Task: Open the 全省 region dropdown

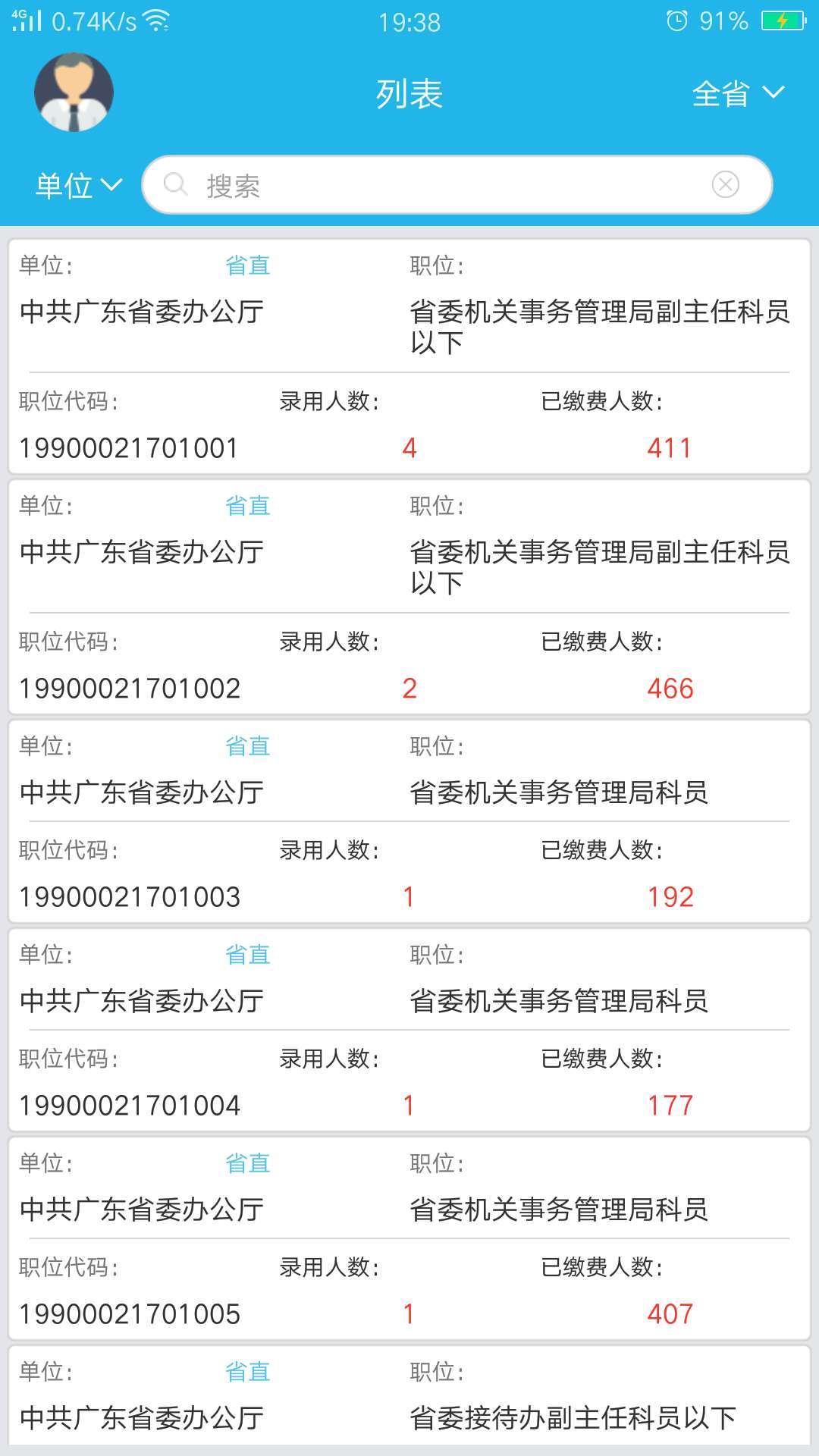Action: pos(721,93)
